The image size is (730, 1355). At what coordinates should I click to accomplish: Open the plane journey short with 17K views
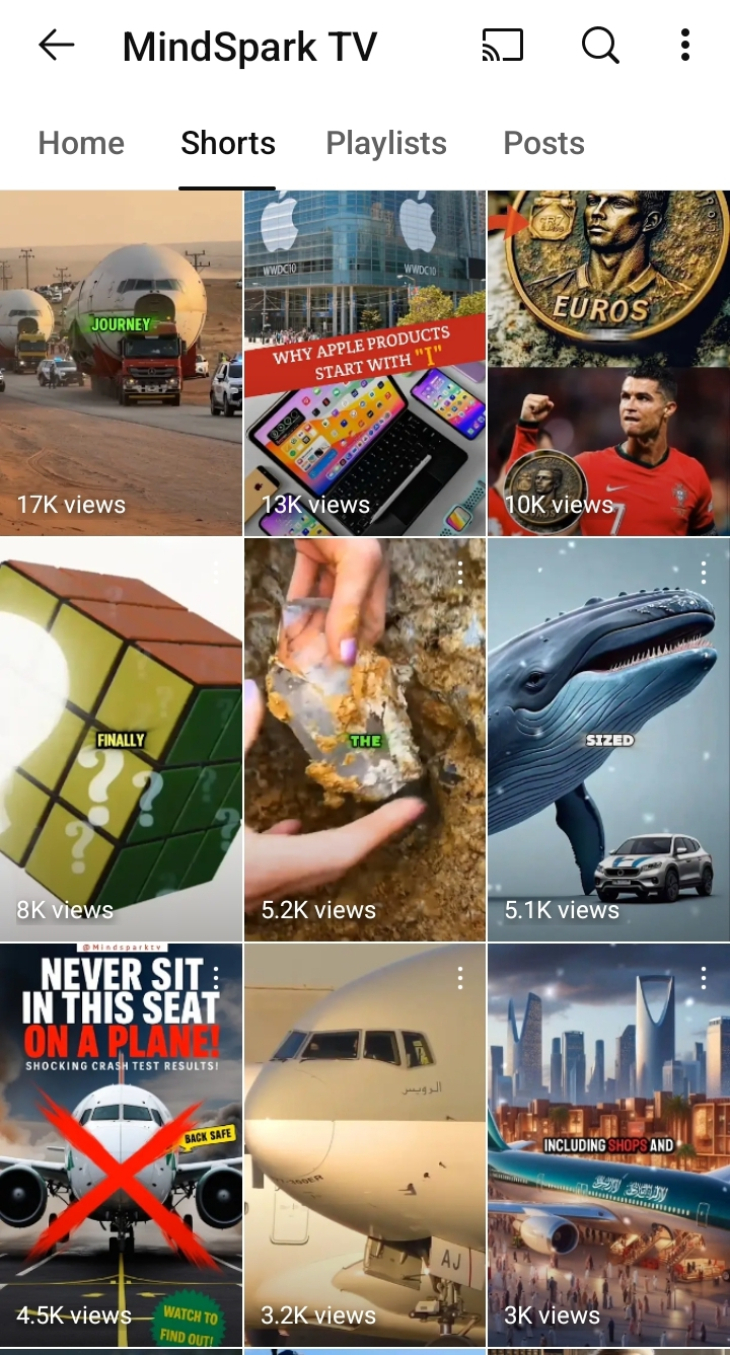coord(120,362)
